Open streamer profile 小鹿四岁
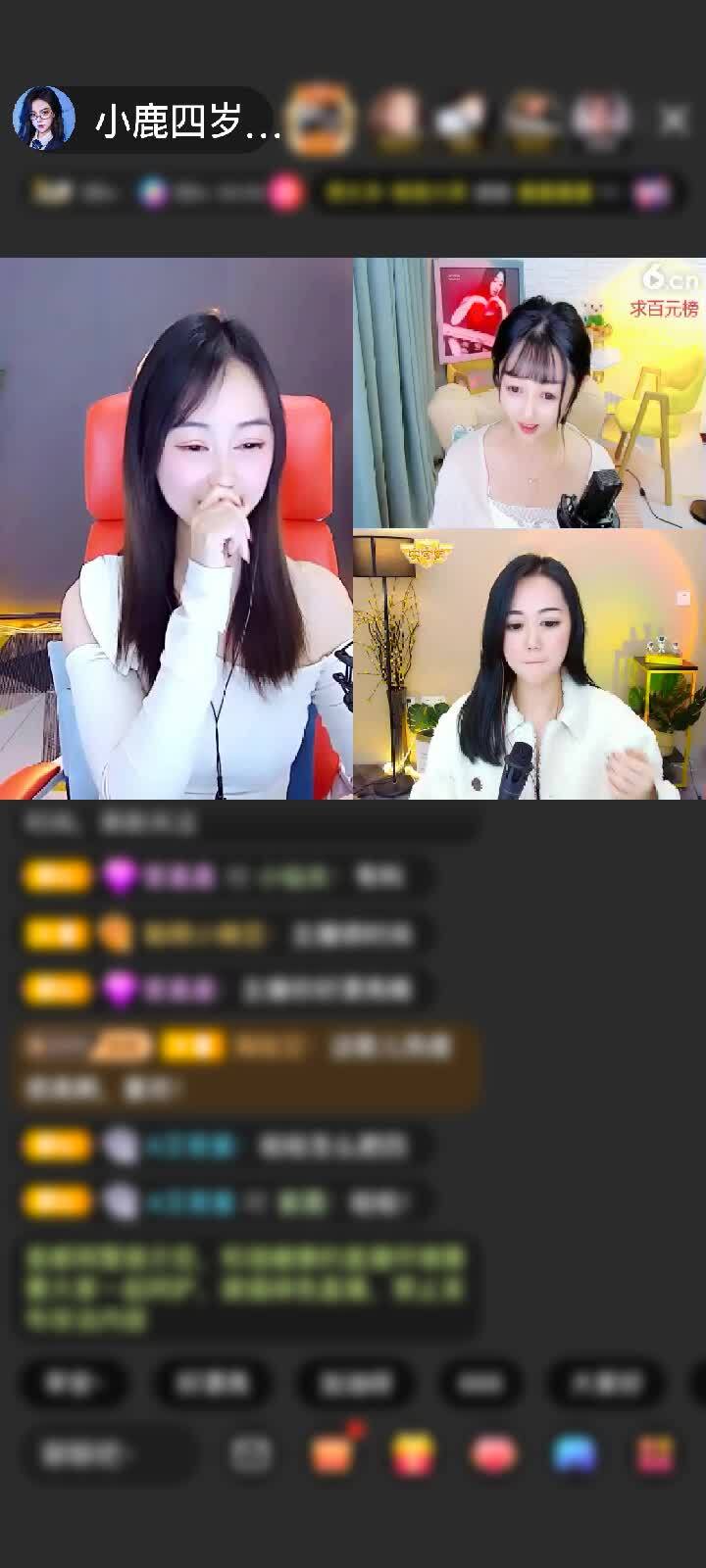Screen dimensions: 706x1568 click(147, 120)
